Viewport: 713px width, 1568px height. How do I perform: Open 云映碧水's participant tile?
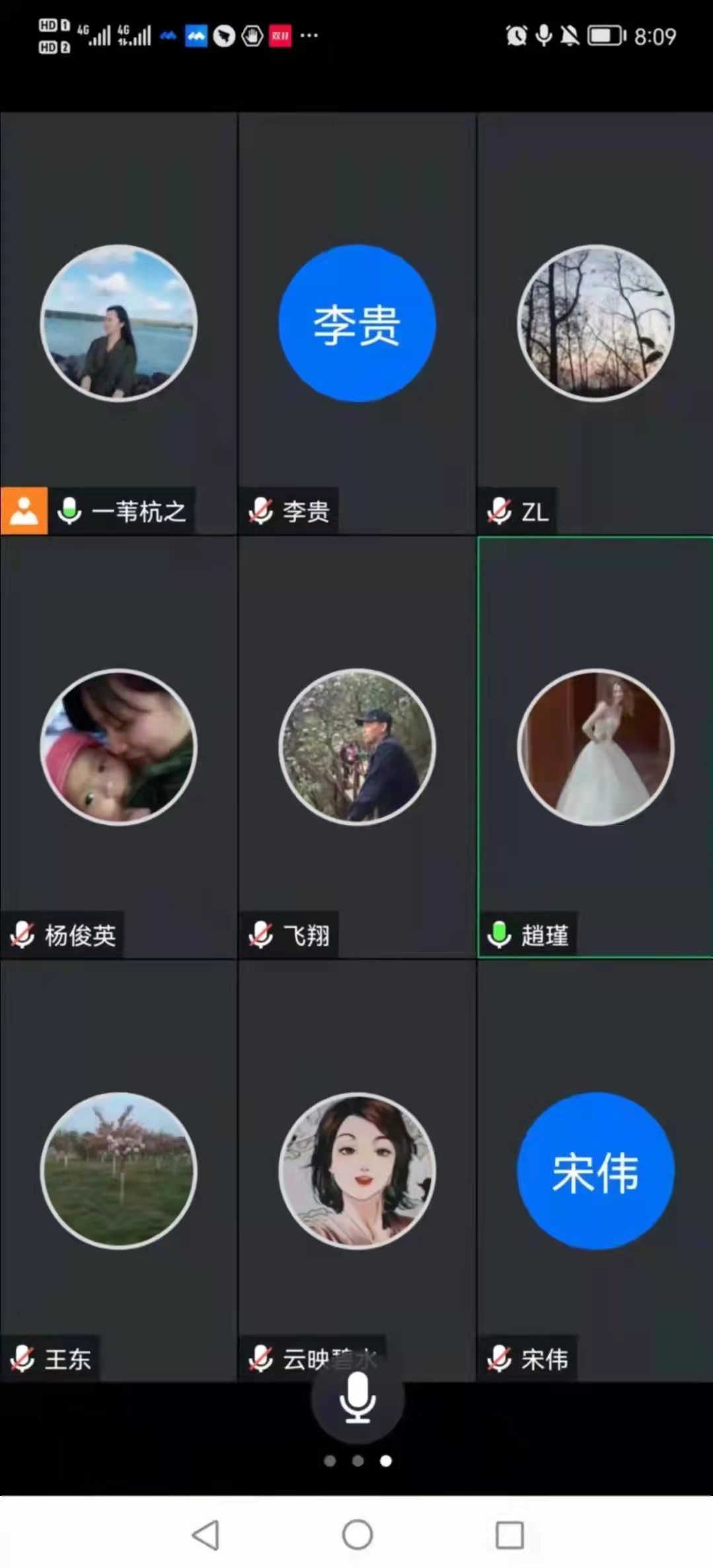[357, 1170]
